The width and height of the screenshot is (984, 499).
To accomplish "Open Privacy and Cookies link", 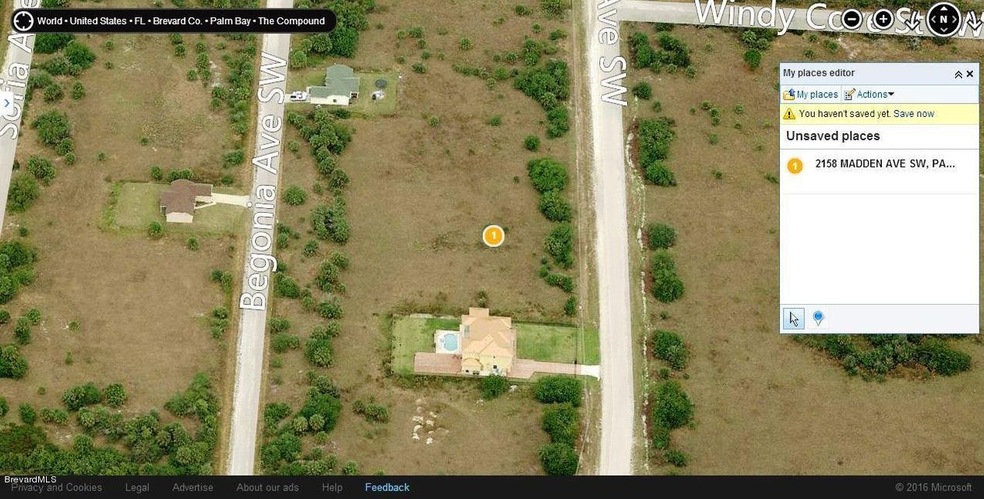I will tap(57, 488).
